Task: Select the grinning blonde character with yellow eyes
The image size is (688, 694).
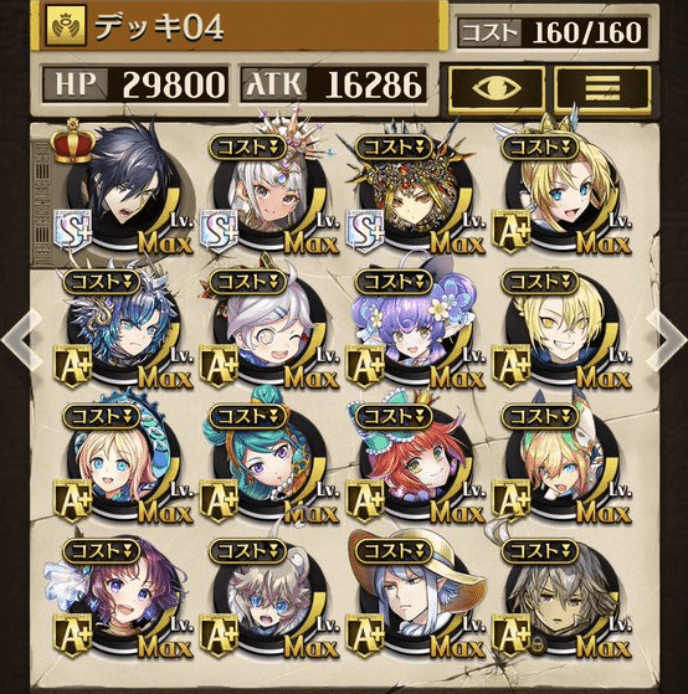Action: [557, 330]
